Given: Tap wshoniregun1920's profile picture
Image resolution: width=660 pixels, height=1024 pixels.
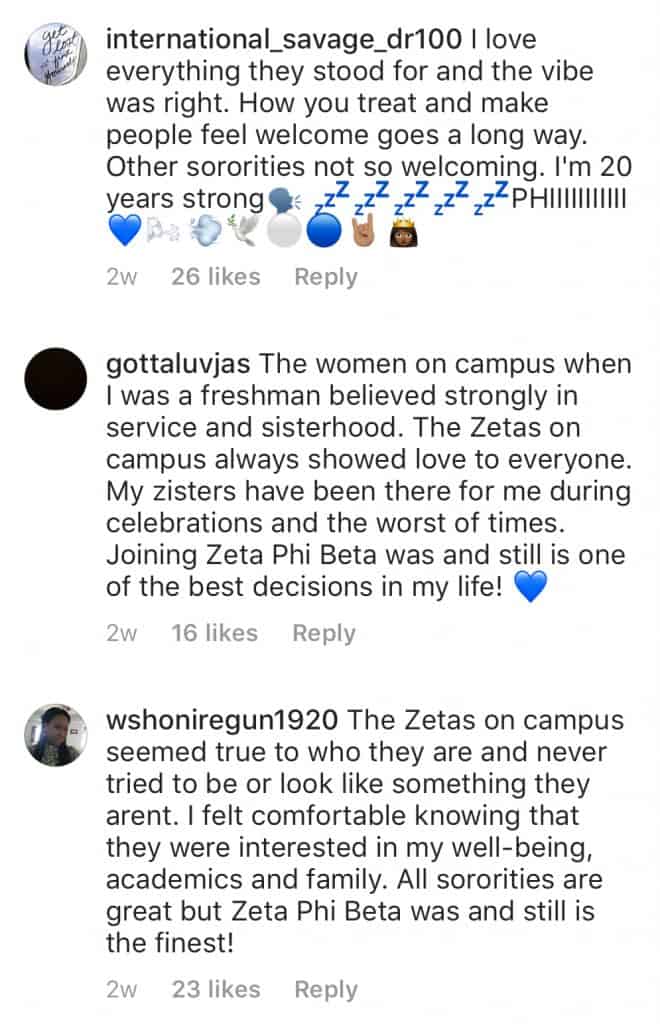Looking at the screenshot, I should click(54, 735).
